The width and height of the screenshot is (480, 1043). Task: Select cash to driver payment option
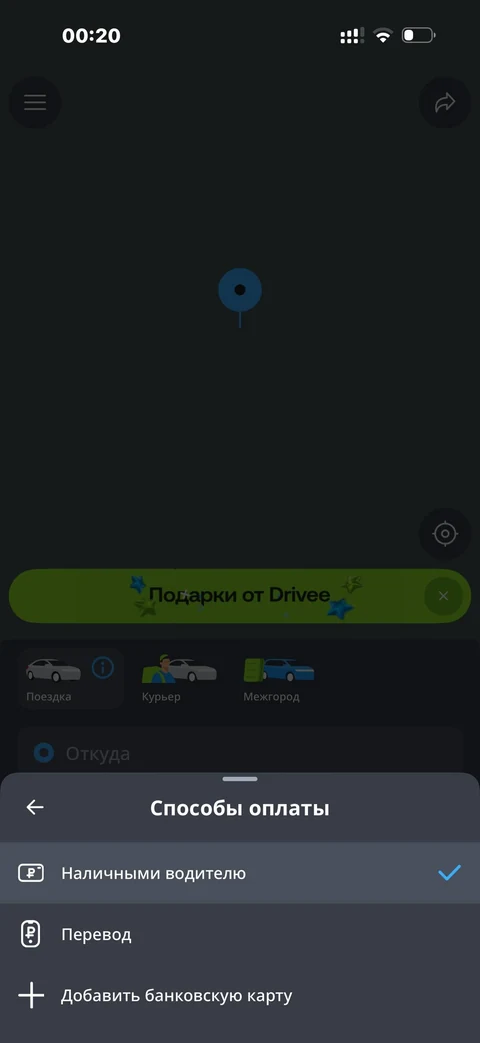pos(240,873)
